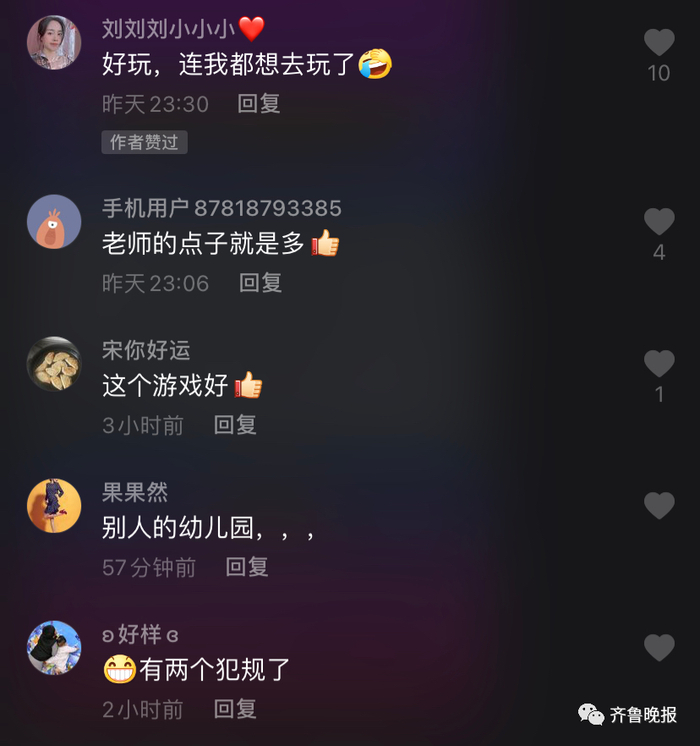The image size is (700, 746).
Task: Open 好样's profile avatar
Action: point(54,648)
